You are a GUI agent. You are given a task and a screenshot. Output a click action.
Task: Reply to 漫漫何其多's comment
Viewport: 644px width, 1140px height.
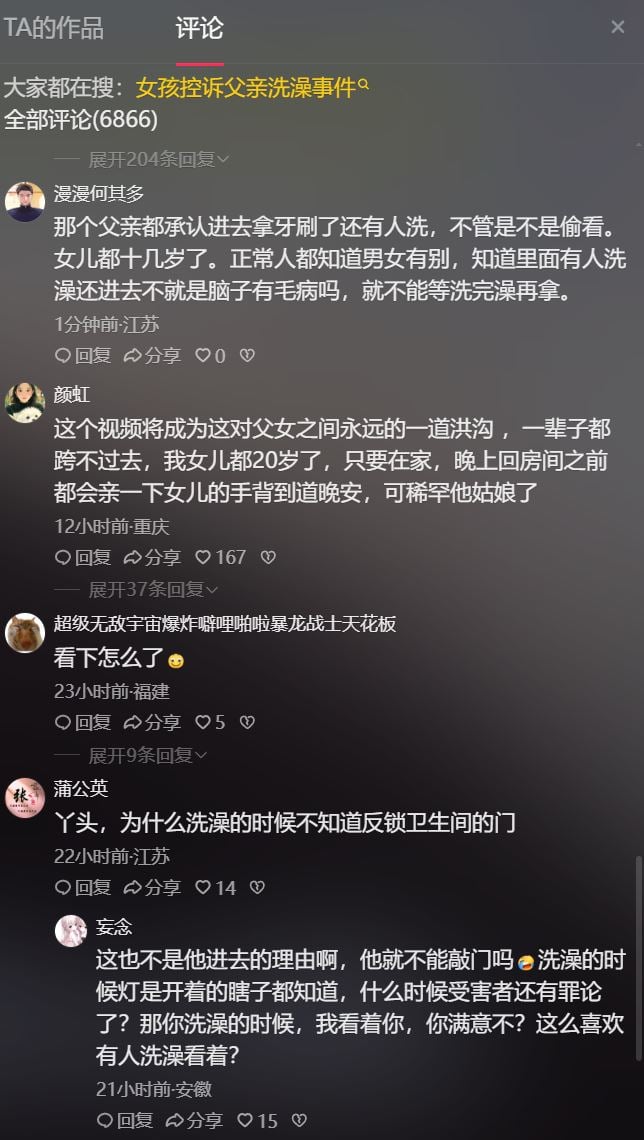(x=83, y=355)
